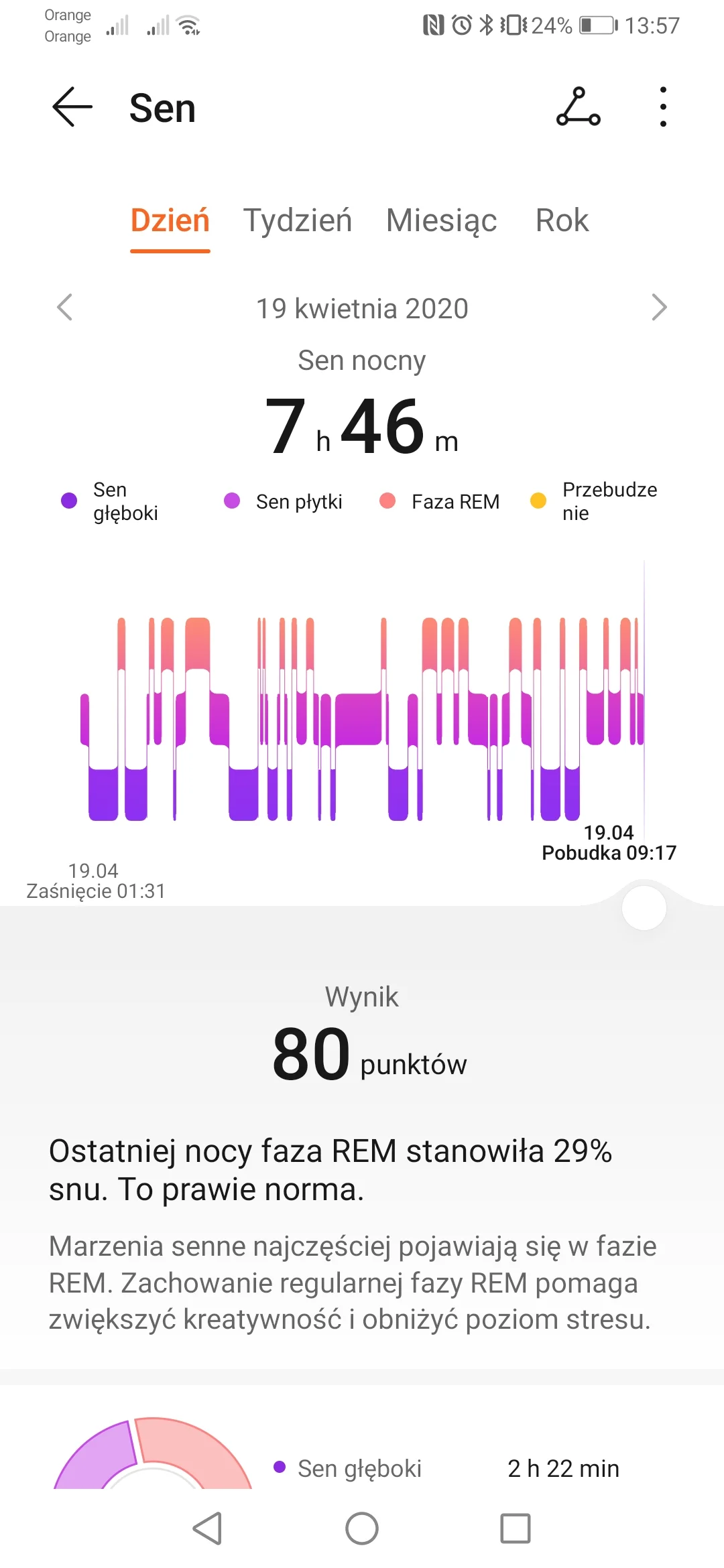This screenshot has width=724, height=1568.
Task: Switch to the Rok tab
Action: coord(562,220)
